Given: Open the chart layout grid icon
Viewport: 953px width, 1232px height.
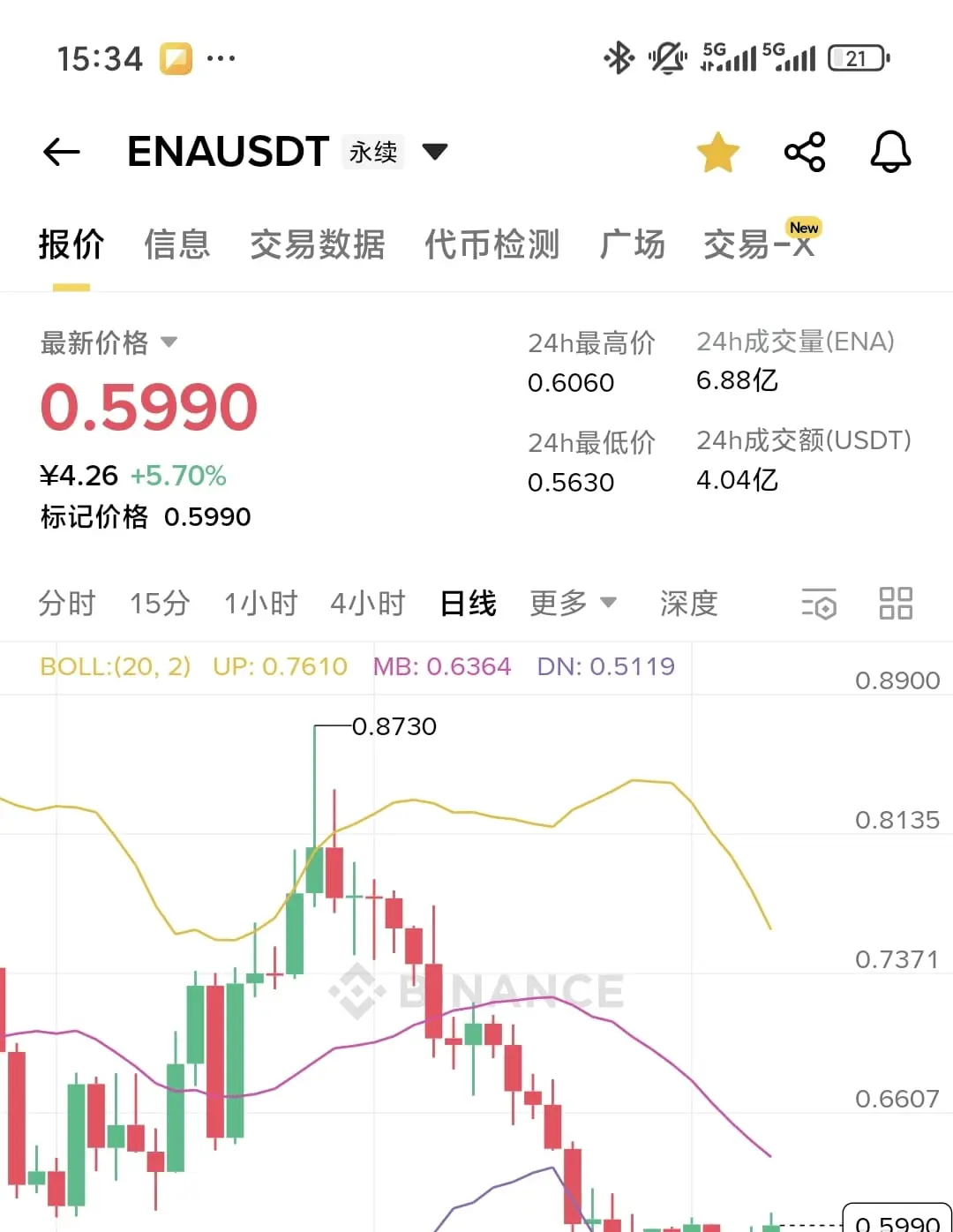Looking at the screenshot, I should [x=896, y=604].
